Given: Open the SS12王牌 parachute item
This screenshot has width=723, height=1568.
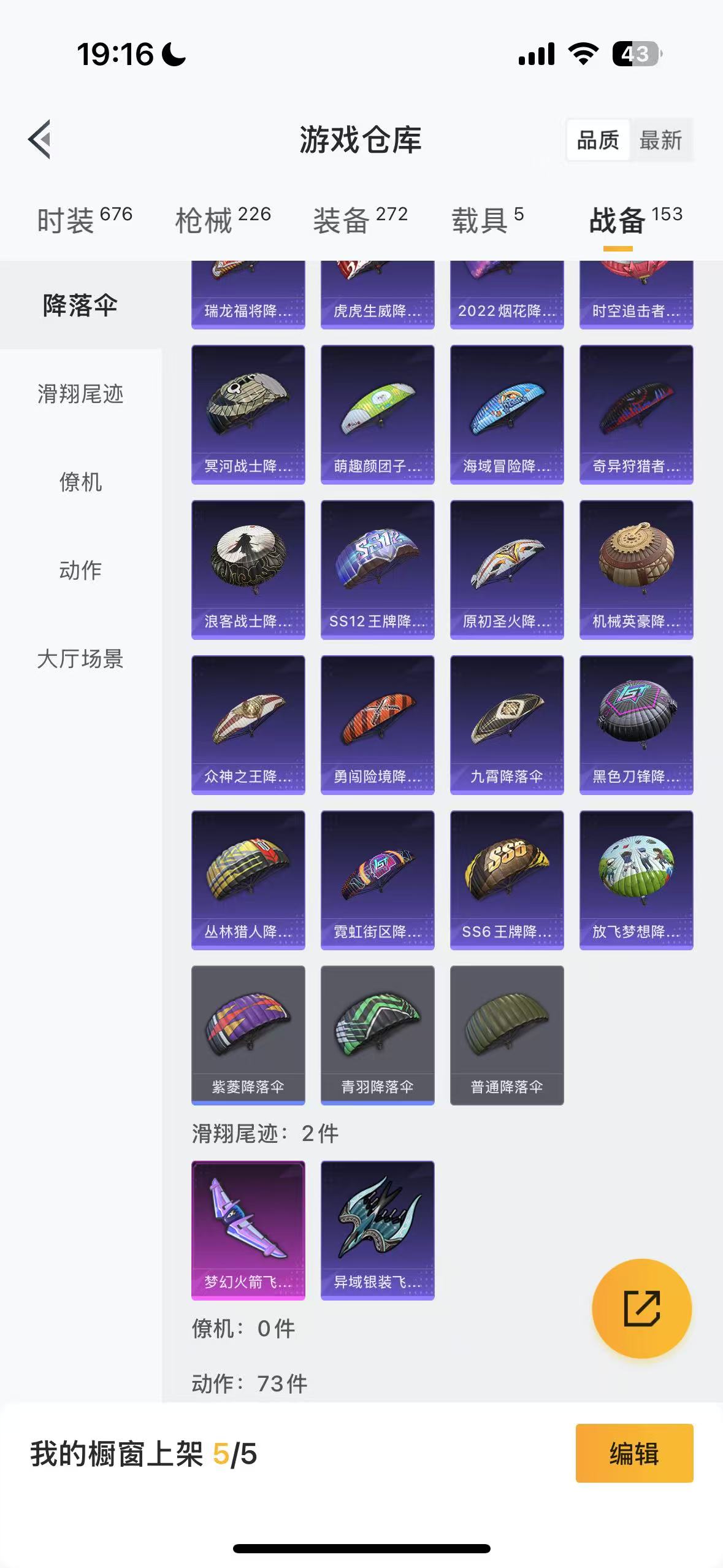Looking at the screenshot, I should click(x=378, y=570).
